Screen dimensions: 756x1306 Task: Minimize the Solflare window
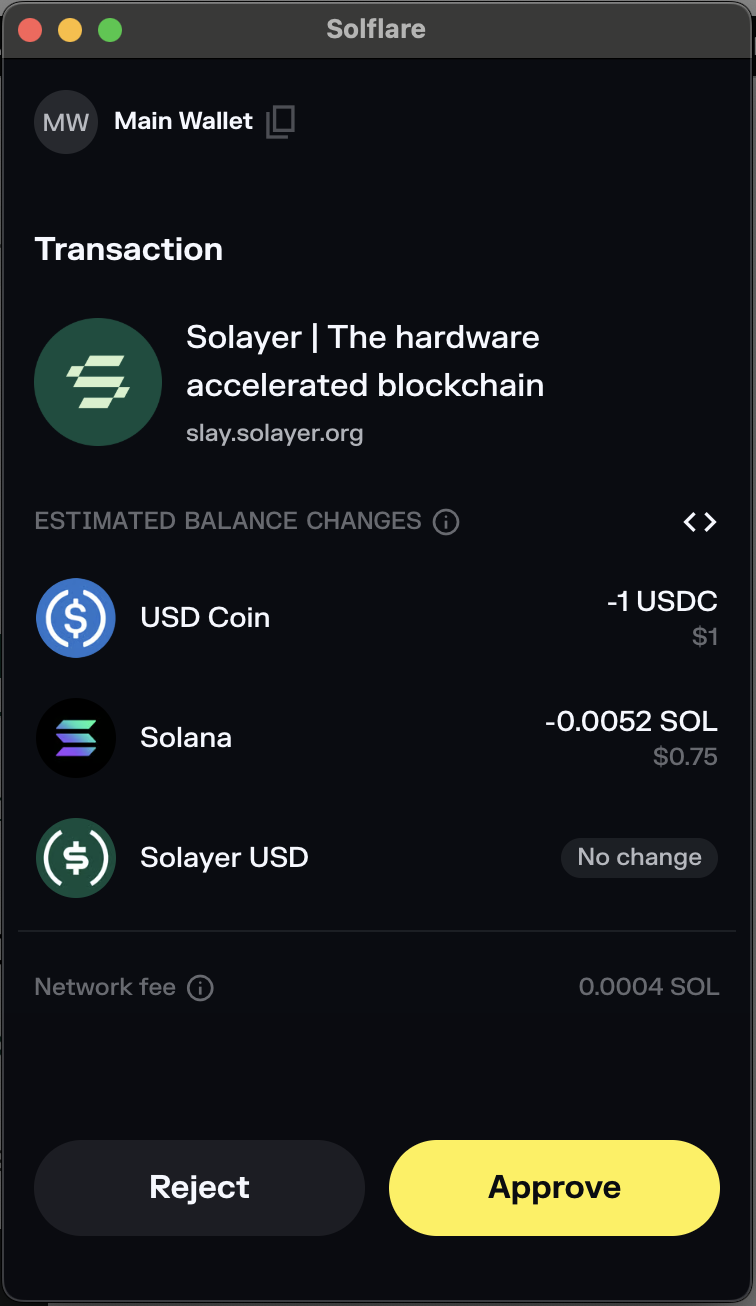point(70,30)
